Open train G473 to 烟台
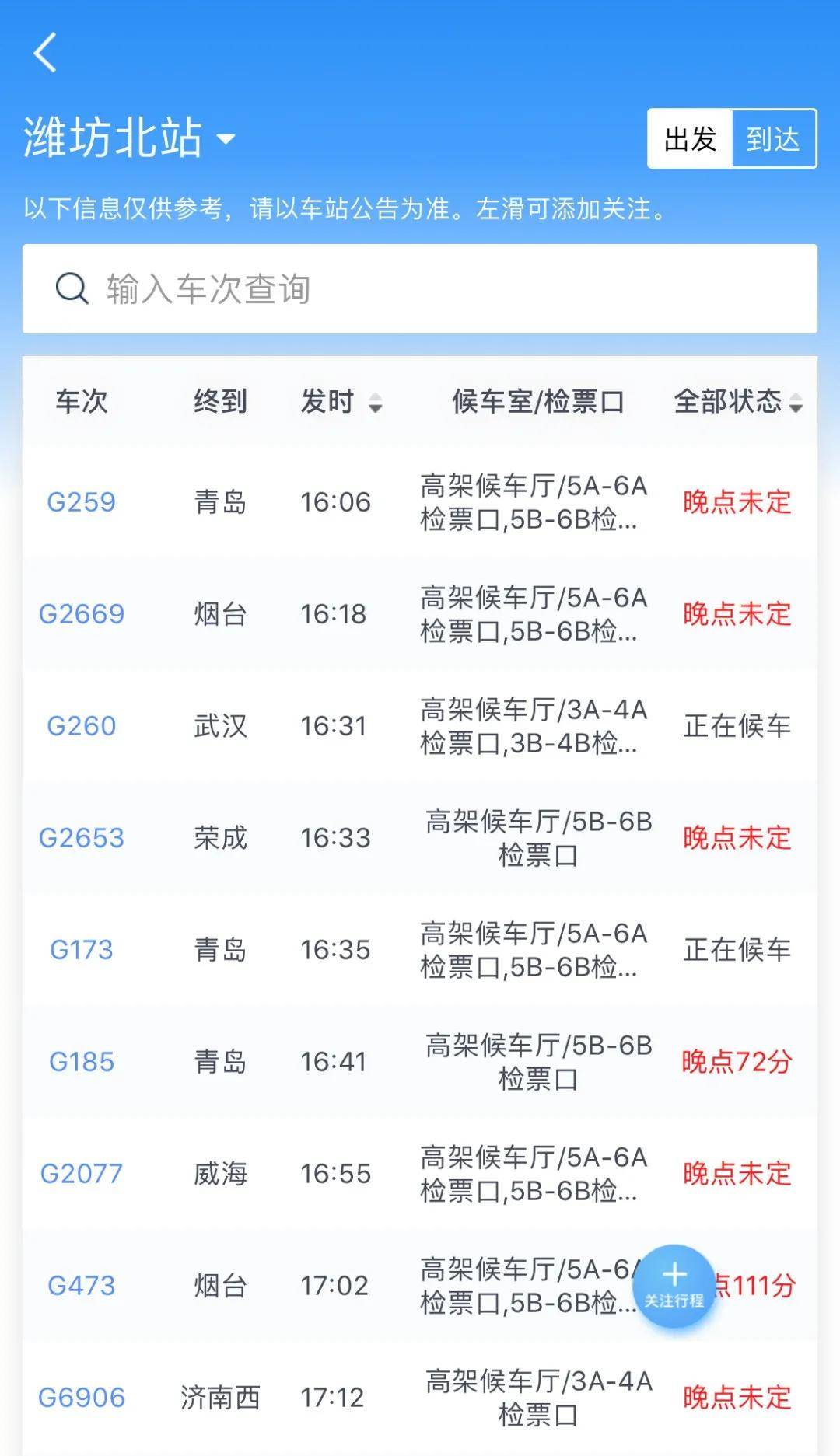Viewport: 840px width, 1456px height. [x=82, y=1286]
